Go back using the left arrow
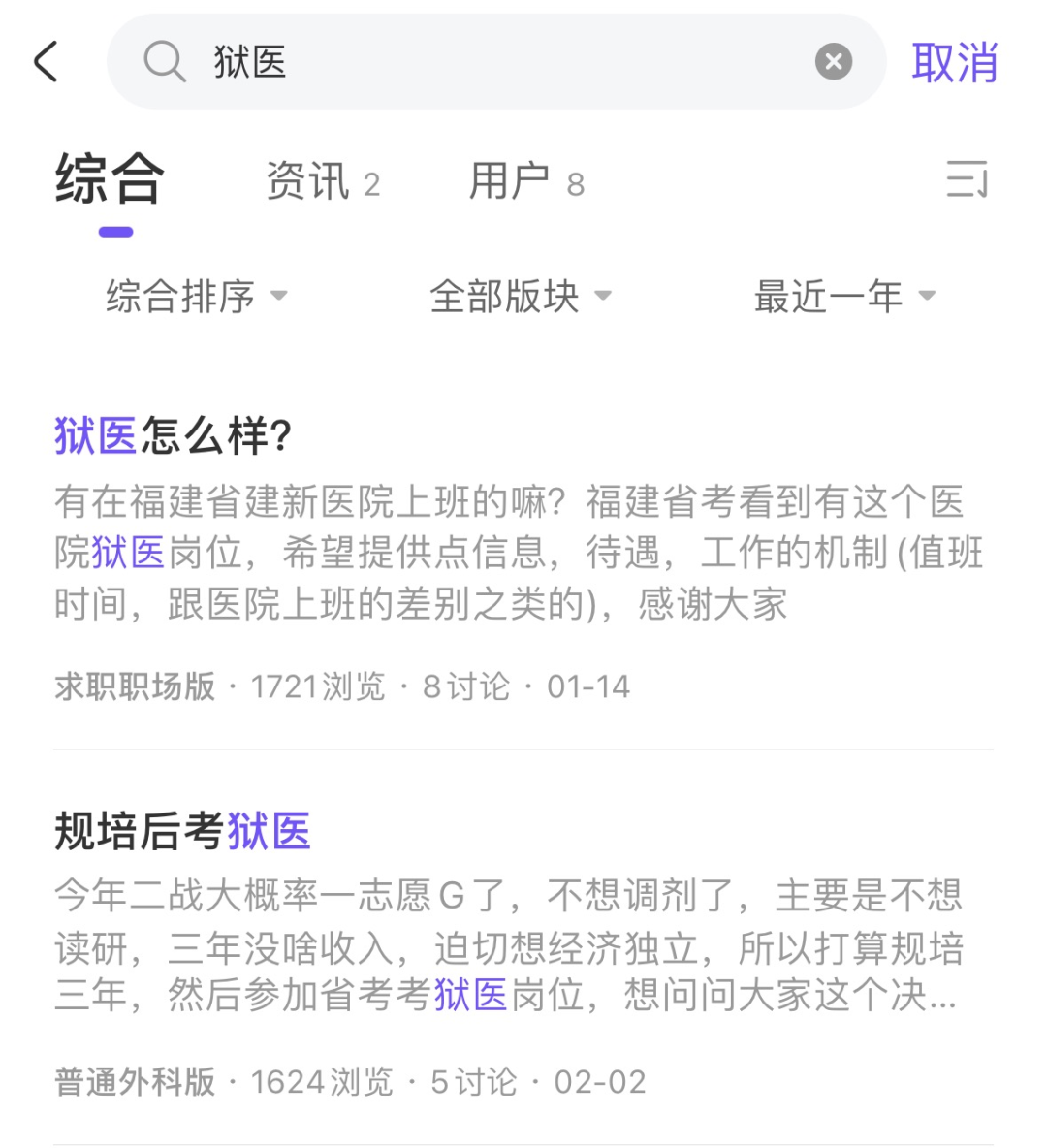The width and height of the screenshot is (1047, 1148). 47,62
